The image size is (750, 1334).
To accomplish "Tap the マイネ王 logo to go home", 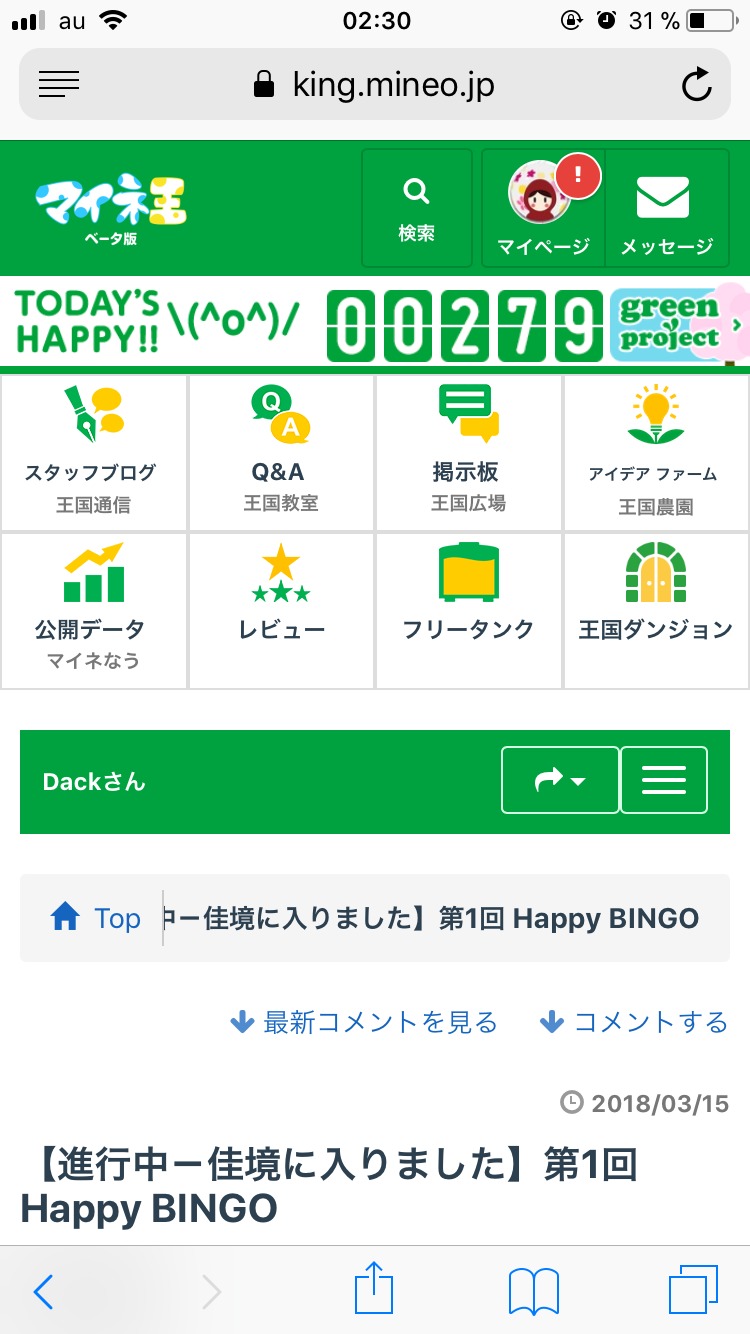I will pos(110,208).
